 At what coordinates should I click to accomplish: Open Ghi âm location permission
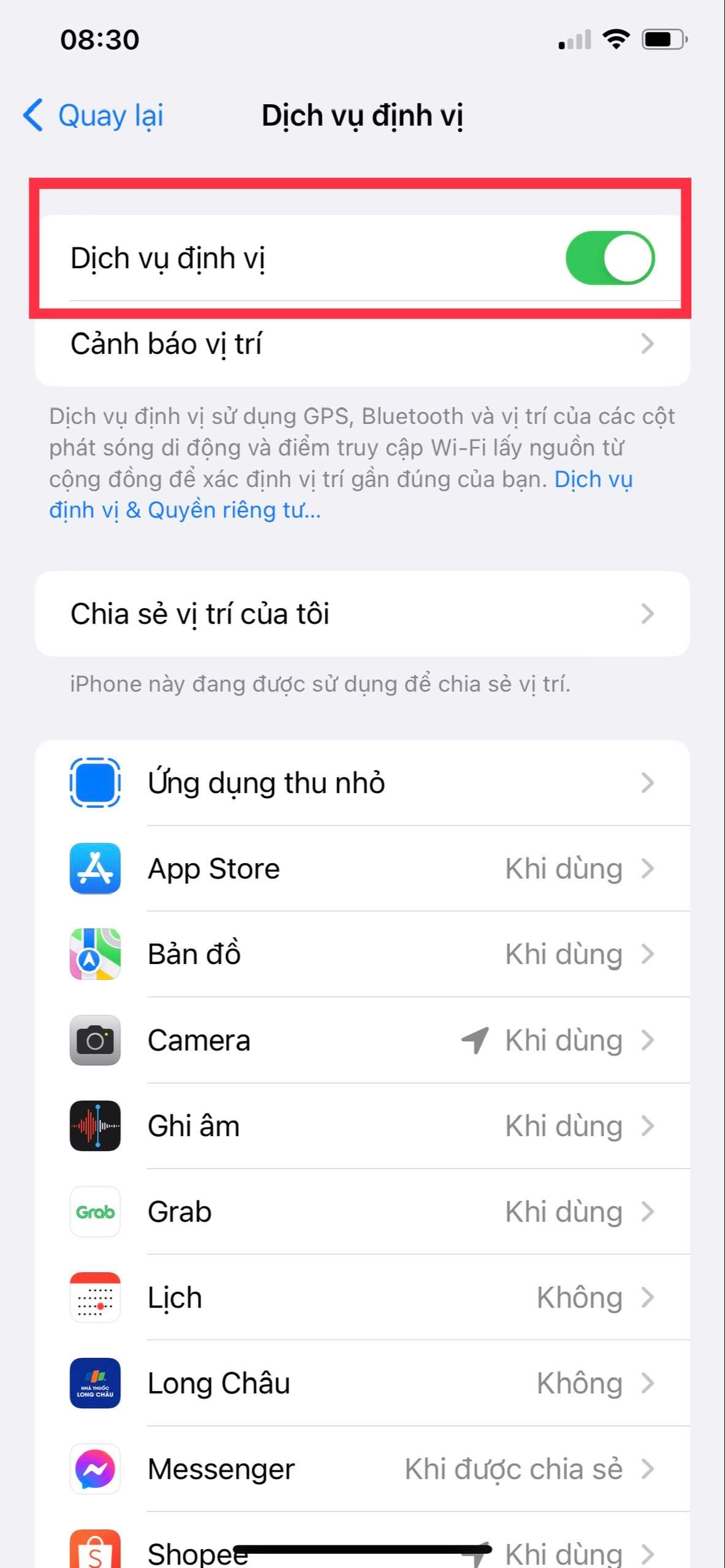362,1126
